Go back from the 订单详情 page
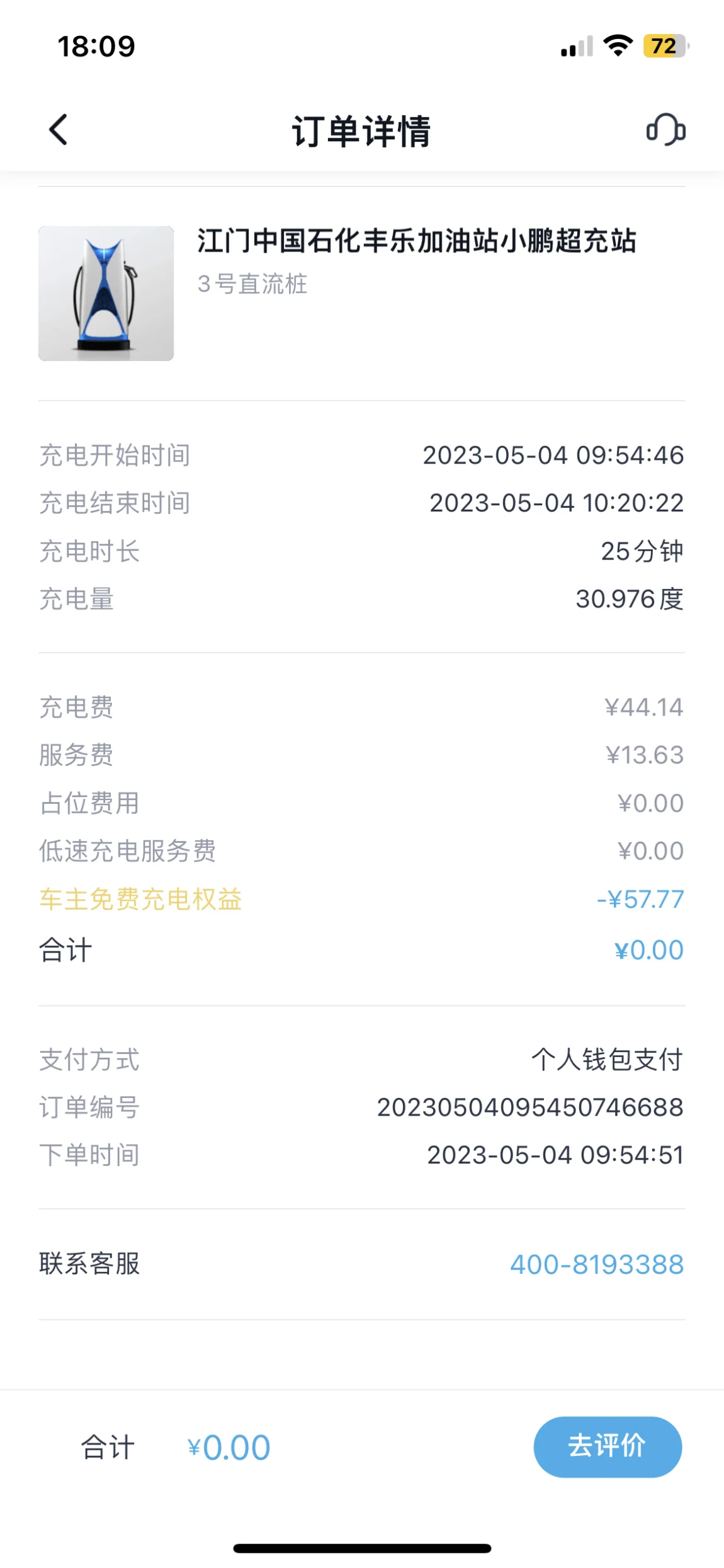724x1568 pixels. tap(59, 130)
